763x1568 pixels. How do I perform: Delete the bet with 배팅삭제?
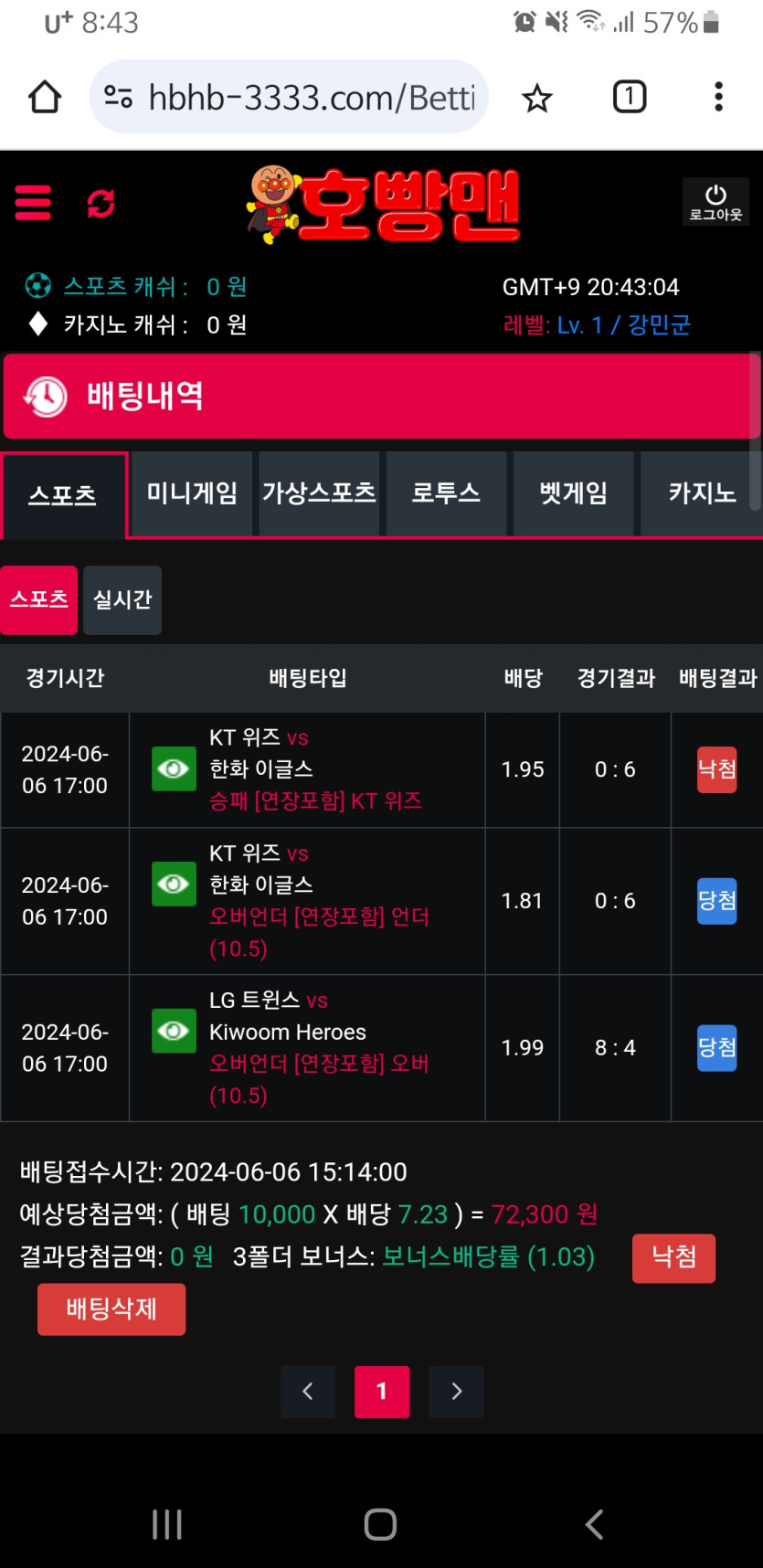pyautogui.click(x=111, y=1309)
